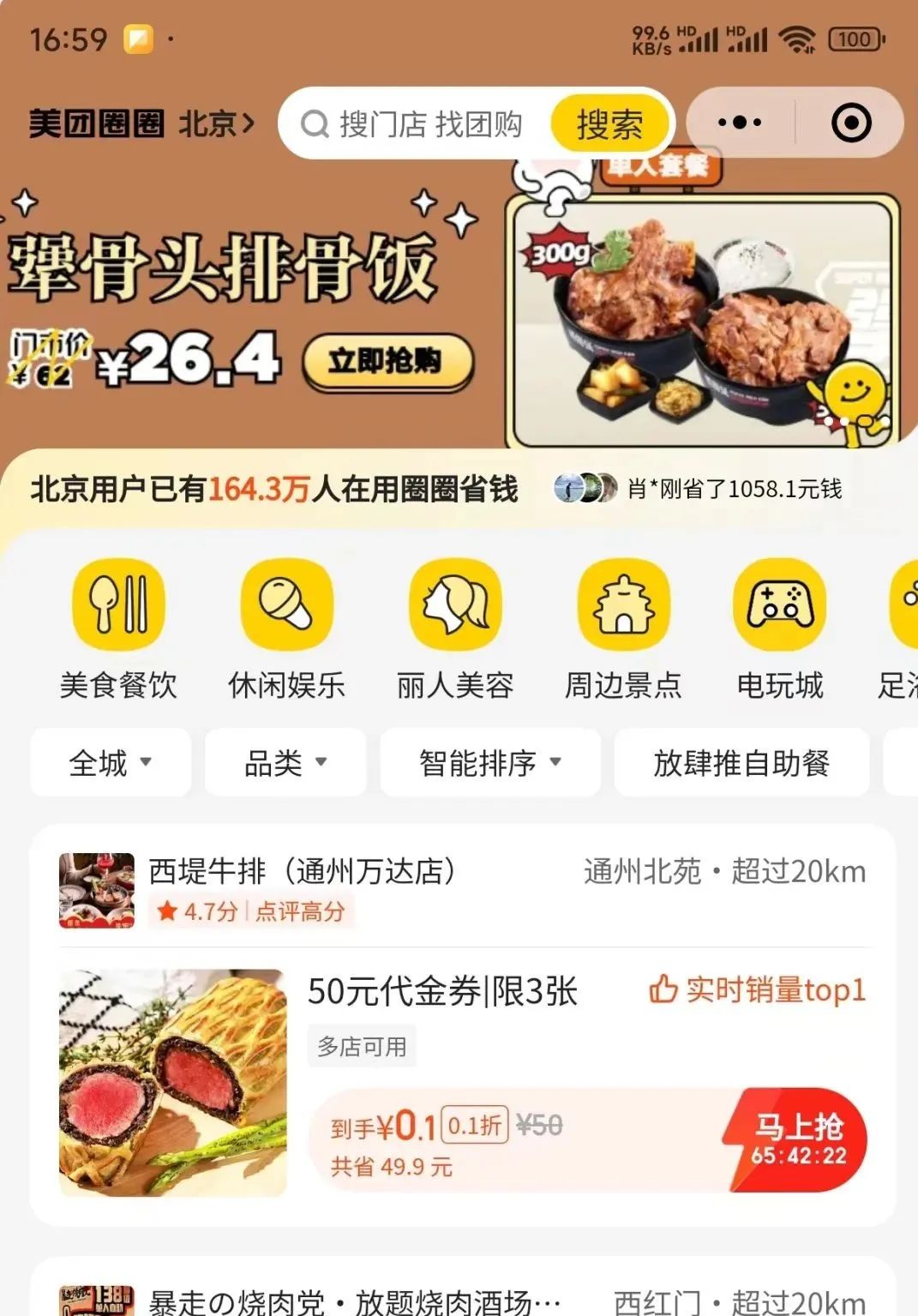The height and width of the screenshot is (1316, 918).
Task: Tap the yellow 搜索 button
Action: 609,124
